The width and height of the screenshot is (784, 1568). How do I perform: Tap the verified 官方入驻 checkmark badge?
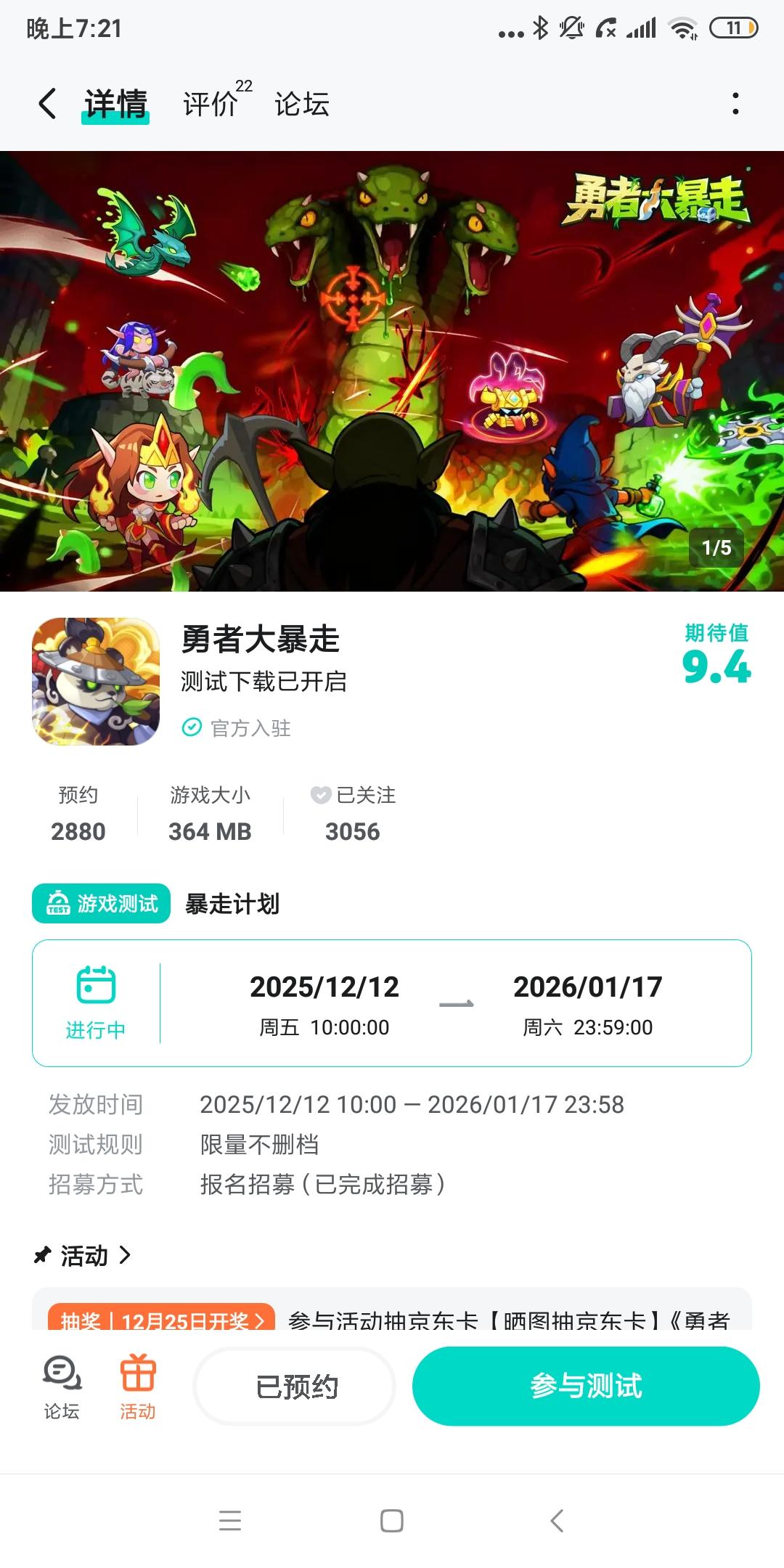(x=190, y=728)
